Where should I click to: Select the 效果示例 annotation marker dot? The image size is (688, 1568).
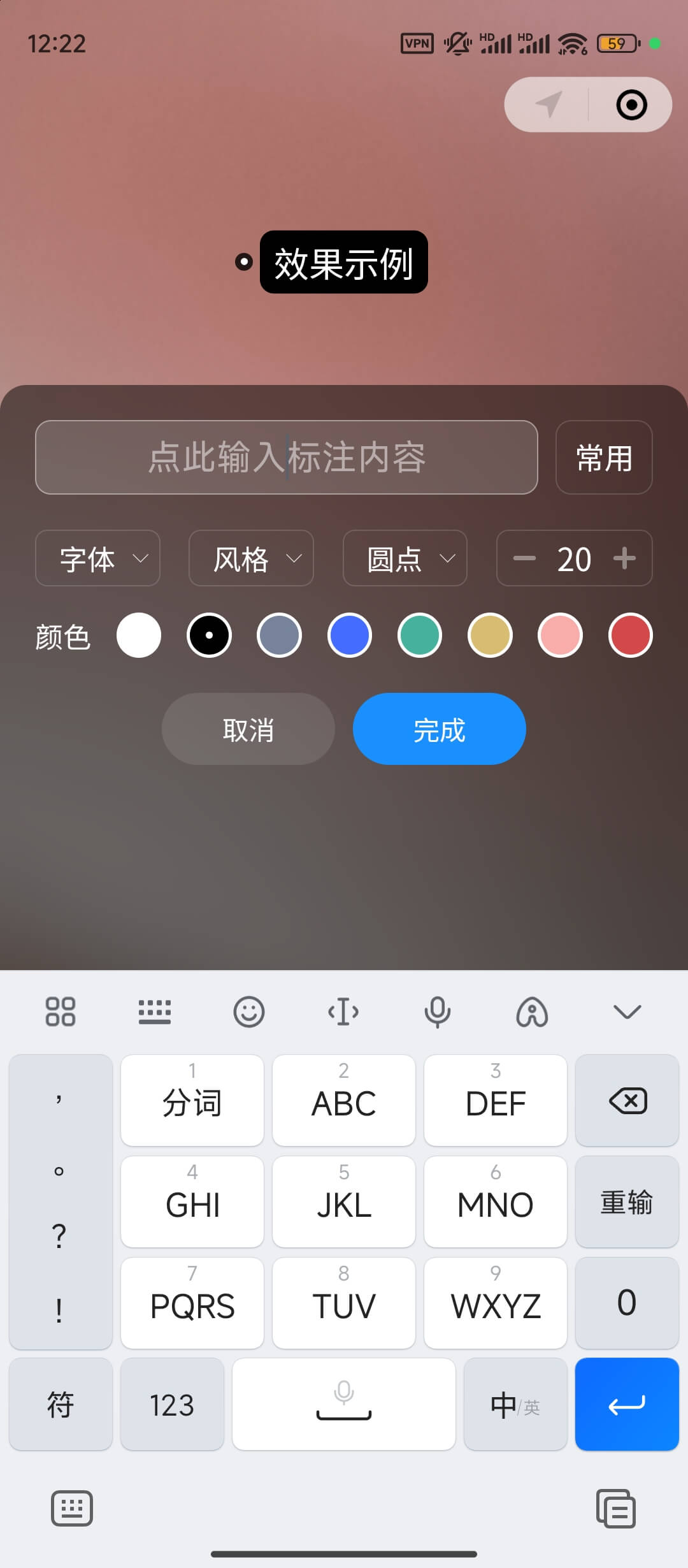pyautogui.click(x=244, y=263)
